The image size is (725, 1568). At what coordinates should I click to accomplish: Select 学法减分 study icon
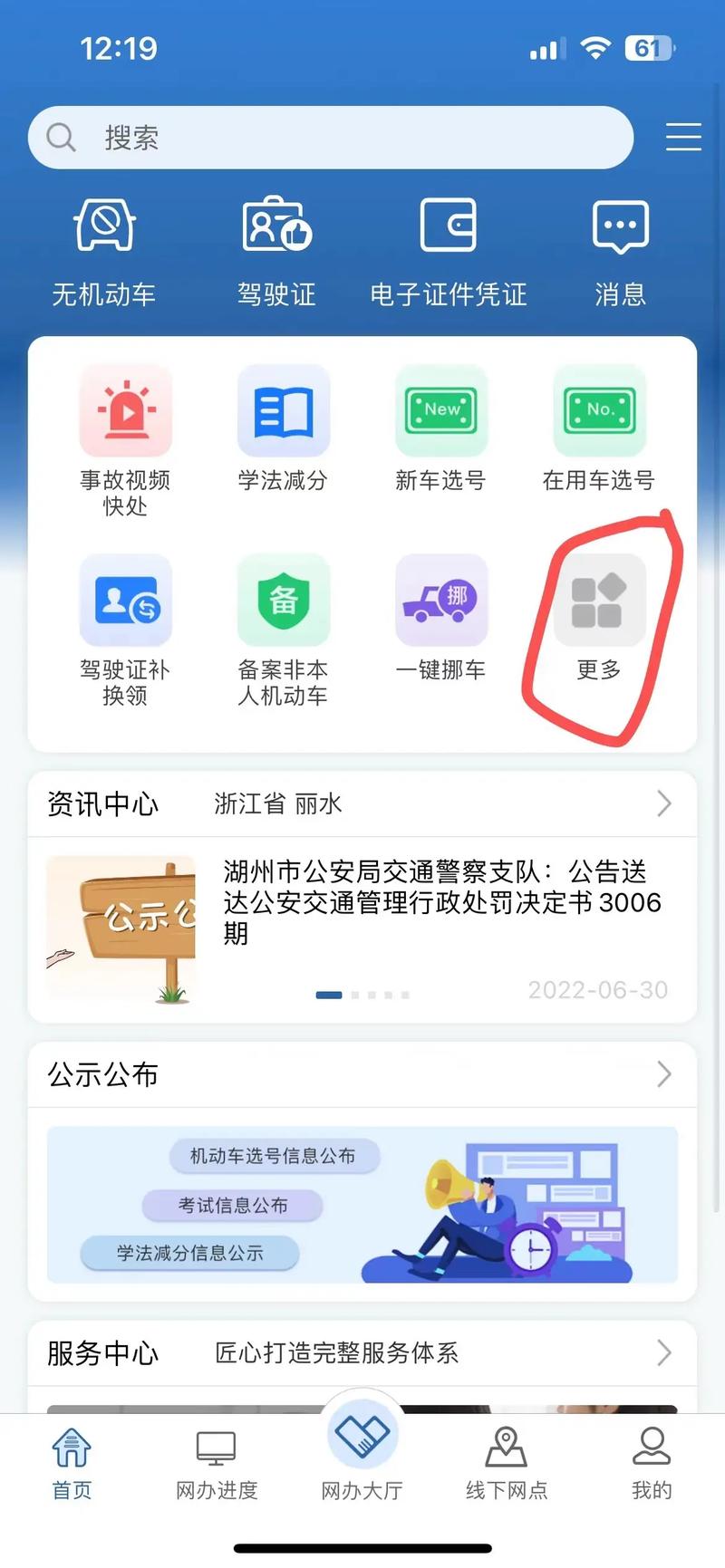pos(283,410)
